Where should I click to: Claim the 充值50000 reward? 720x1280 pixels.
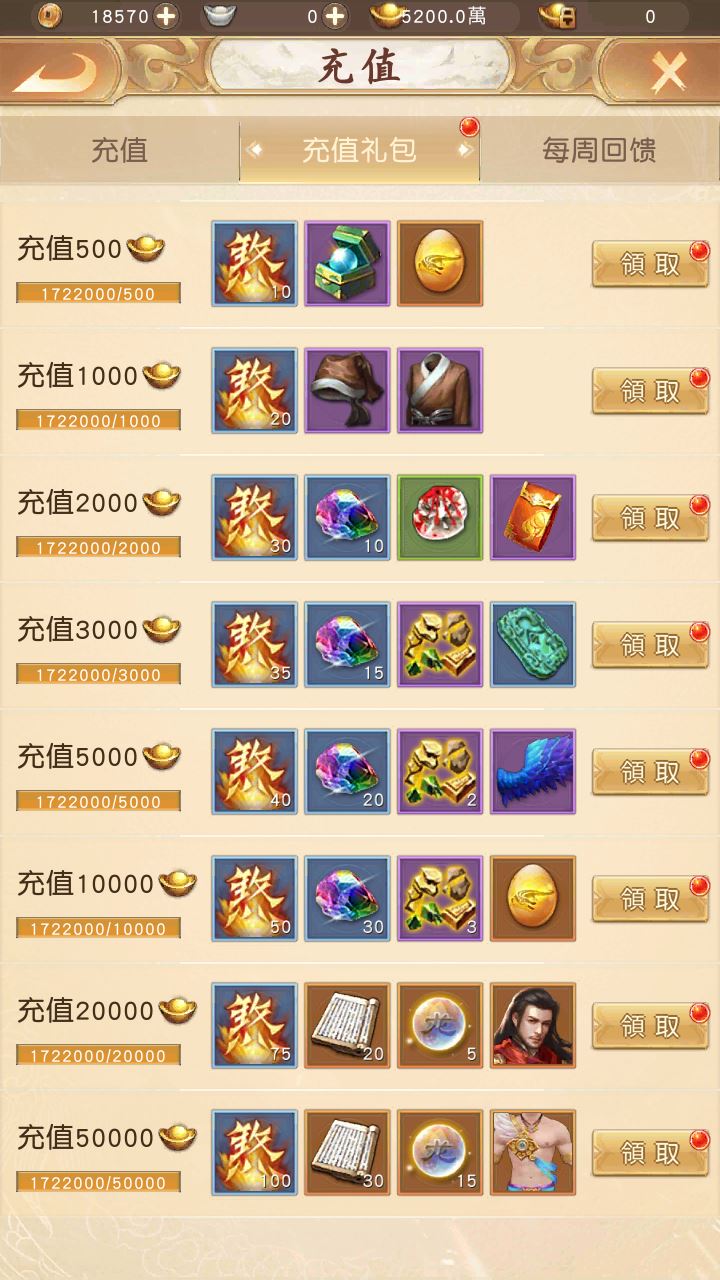pyautogui.click(x=650, y=1153)
